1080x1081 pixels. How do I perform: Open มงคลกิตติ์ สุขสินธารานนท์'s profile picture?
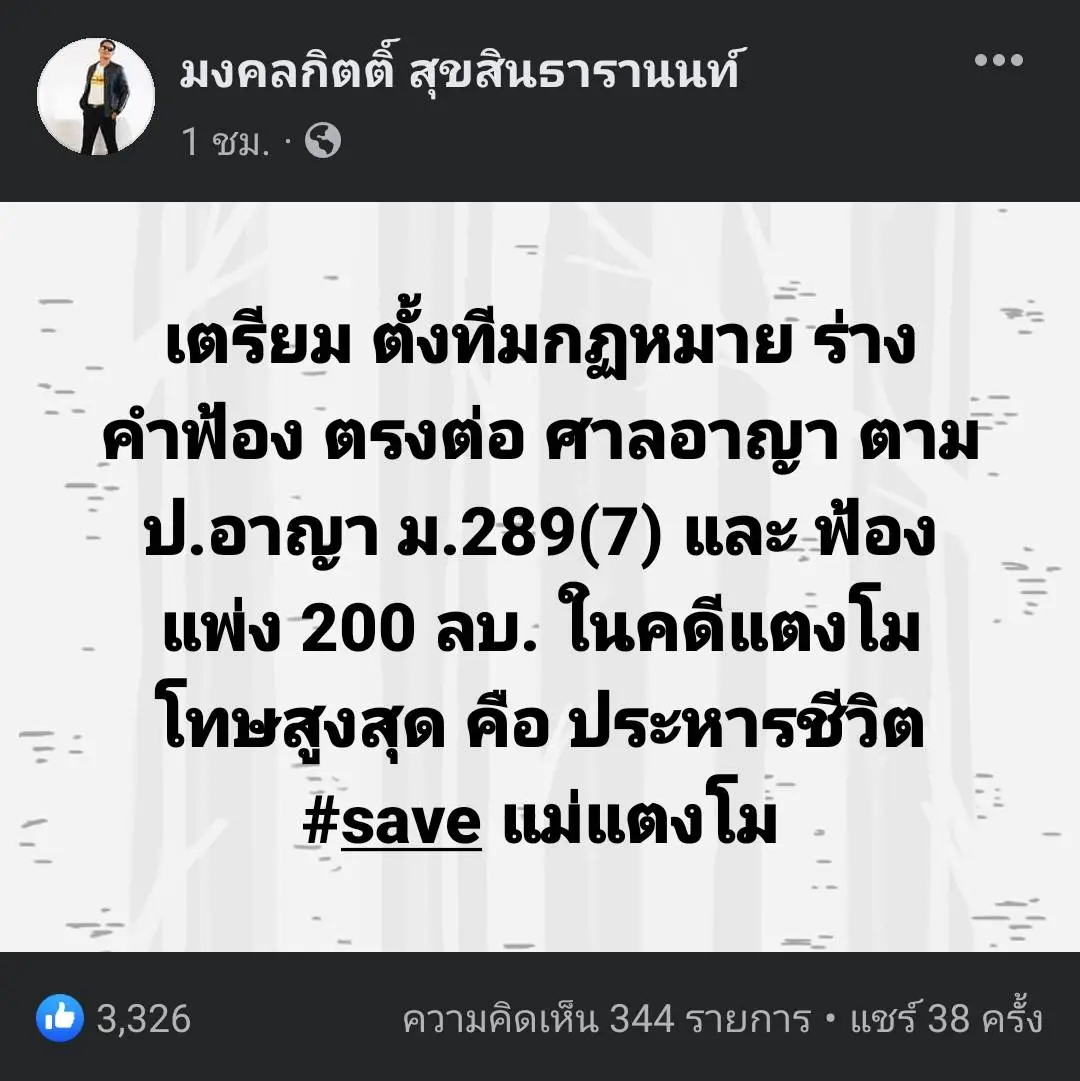tap(96, 96)
